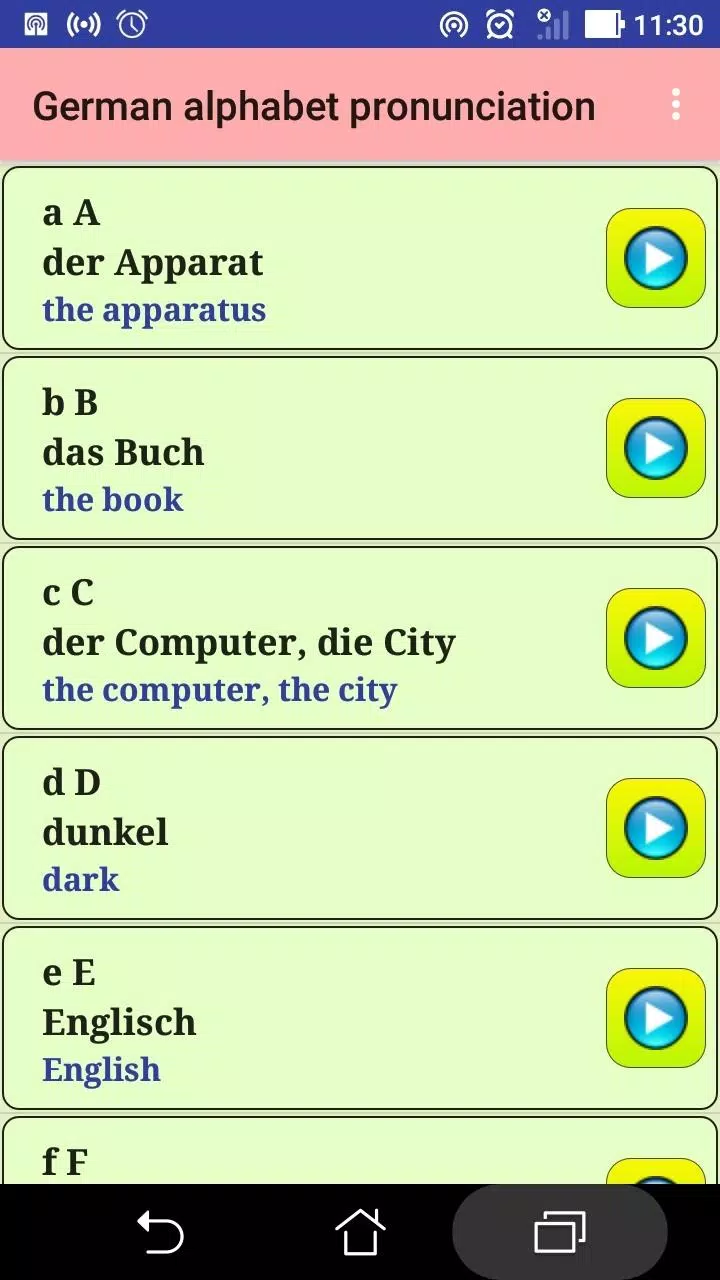Play the pronunciation of 'der Computer, die City'

(655, 638)
